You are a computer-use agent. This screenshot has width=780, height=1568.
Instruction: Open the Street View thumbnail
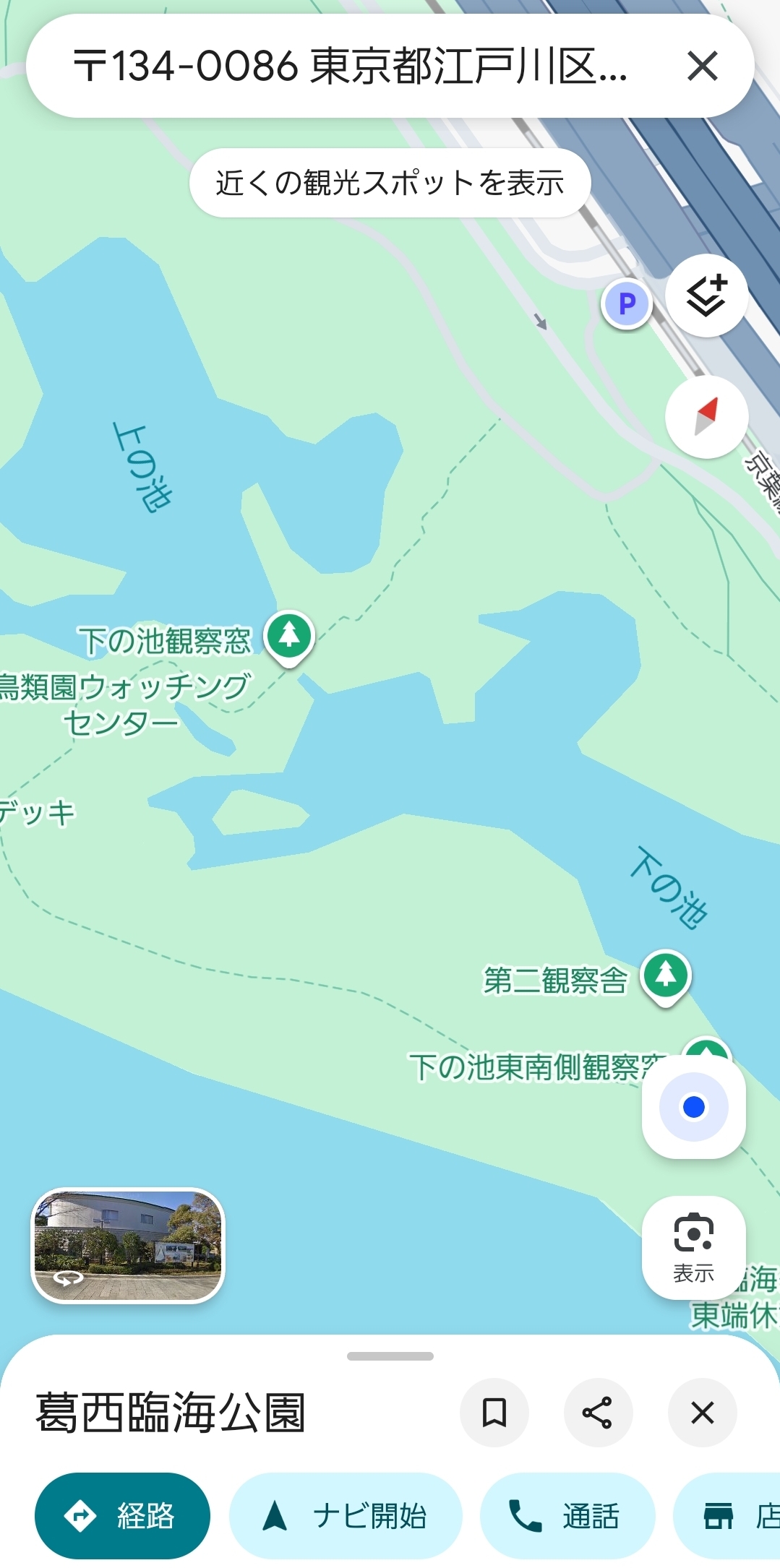[x=128, y=1245]
